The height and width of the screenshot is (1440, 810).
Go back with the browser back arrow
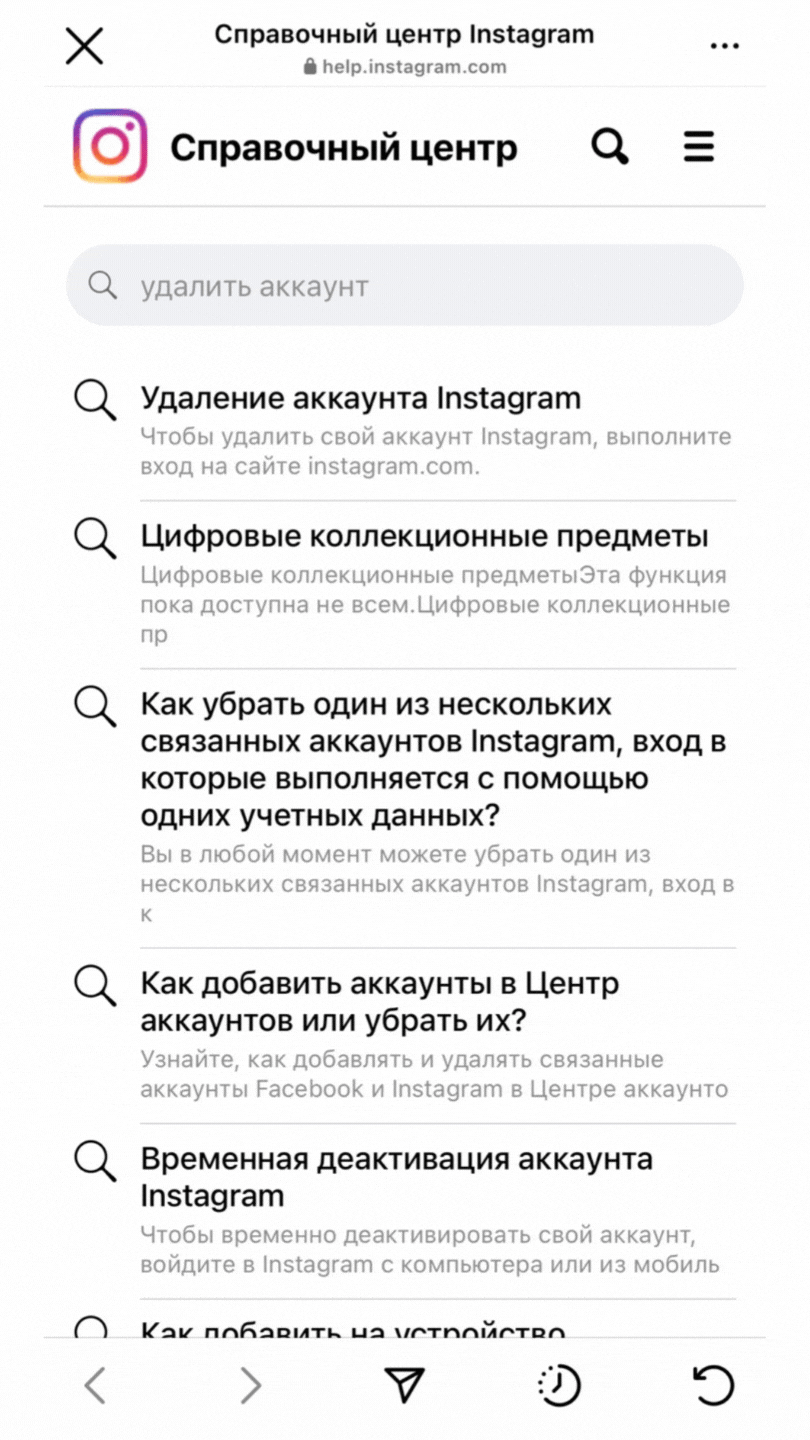pyautogui.click(x=95, y=1385)
